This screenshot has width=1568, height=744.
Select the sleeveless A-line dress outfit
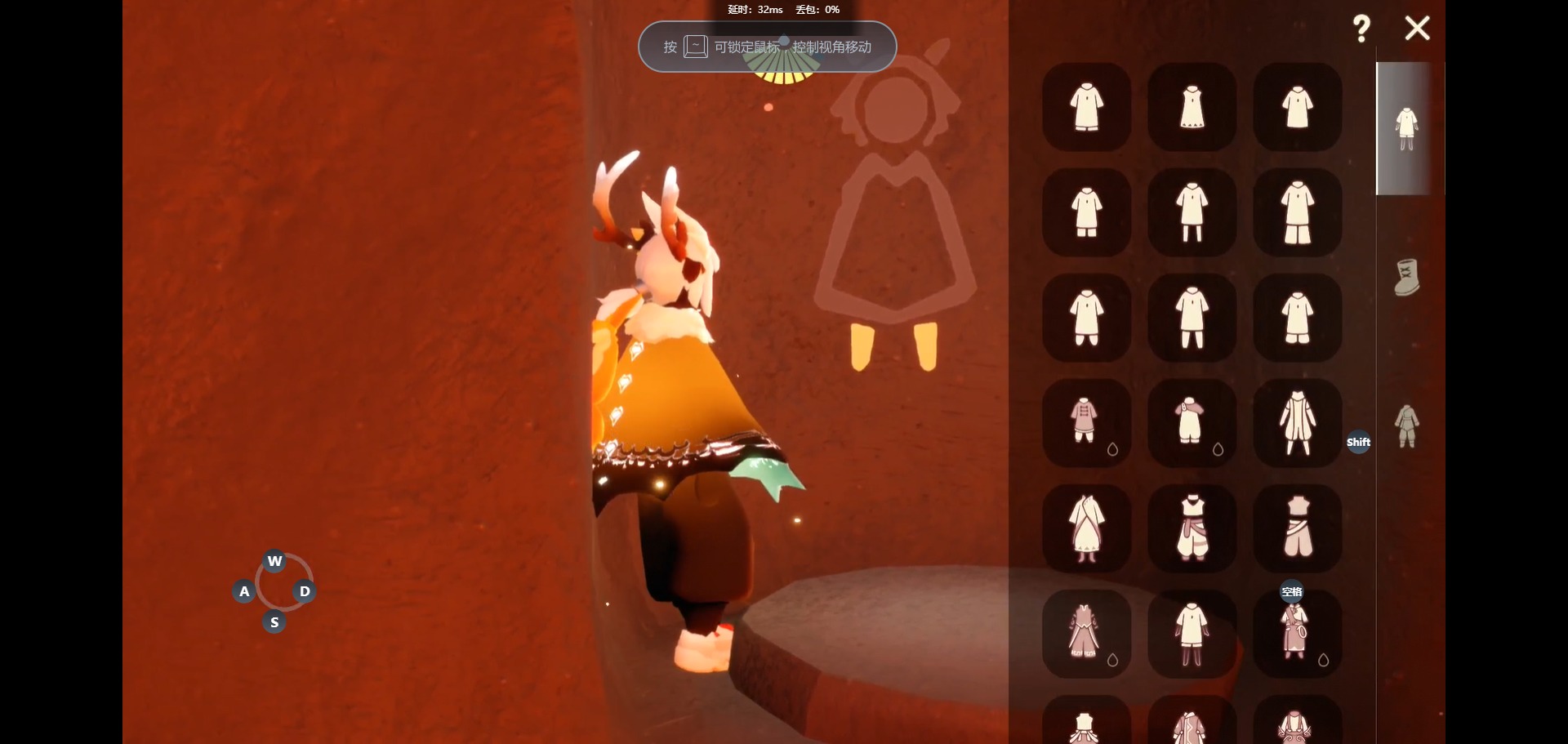point(1192,107)
